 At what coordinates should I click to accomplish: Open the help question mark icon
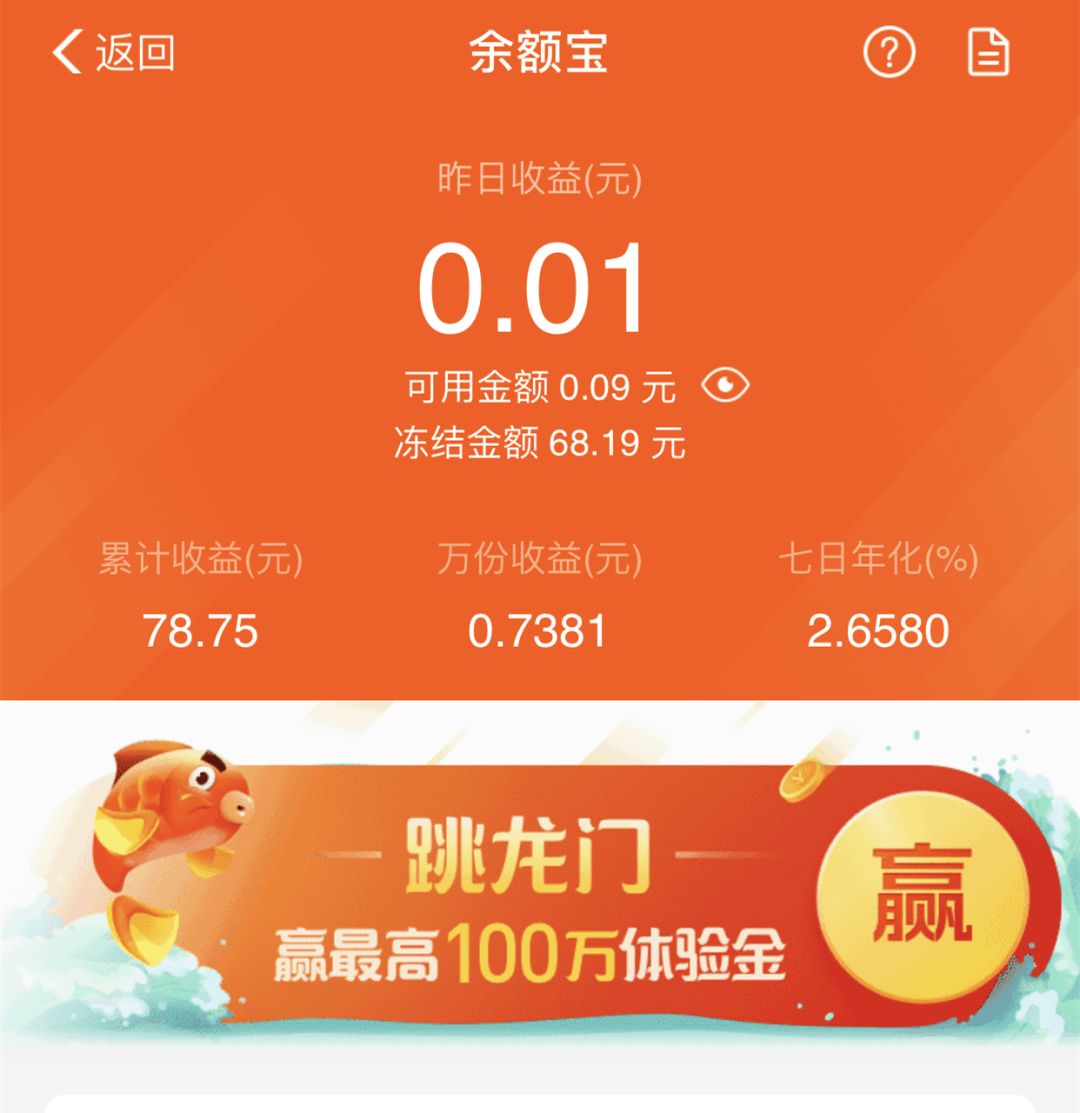click(889, 52)
